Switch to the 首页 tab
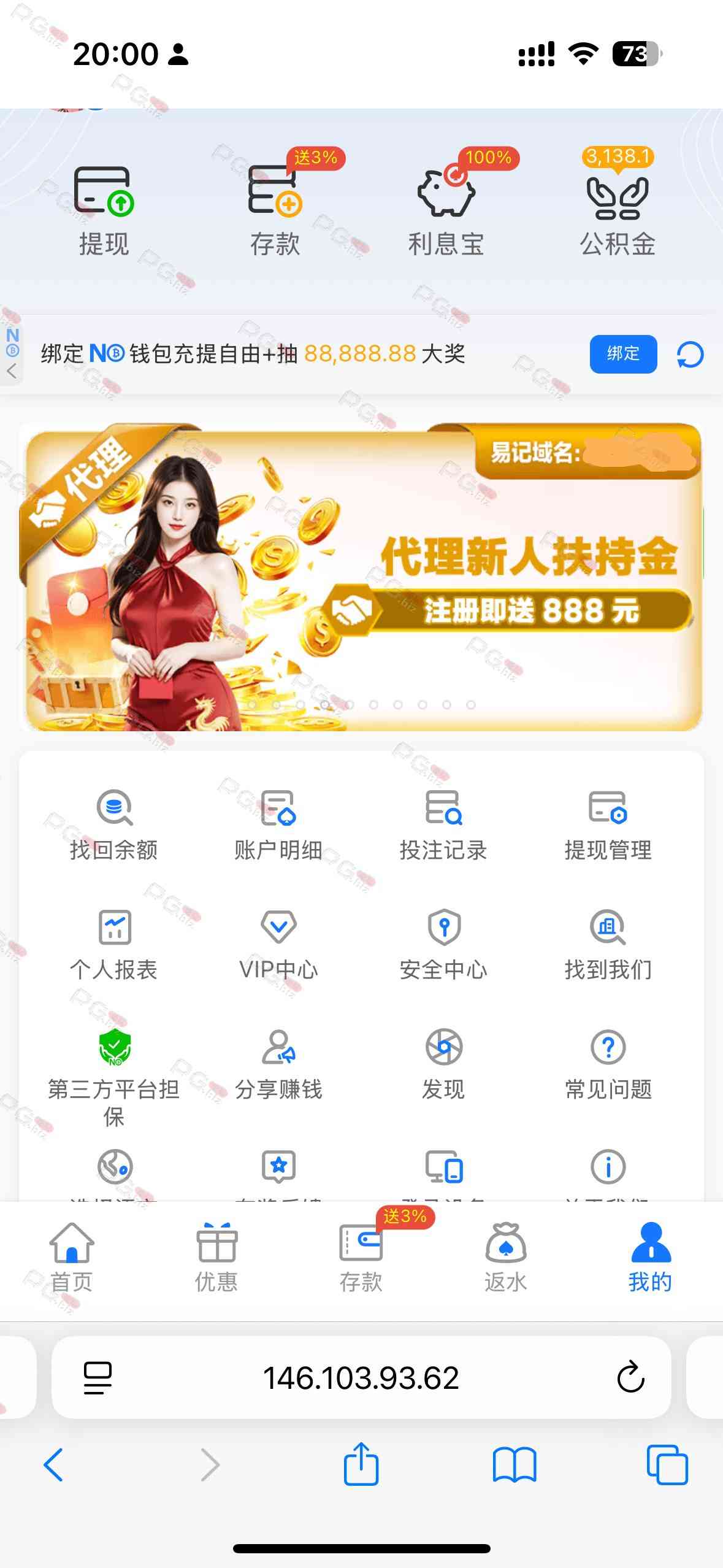 pos(71,1258)
